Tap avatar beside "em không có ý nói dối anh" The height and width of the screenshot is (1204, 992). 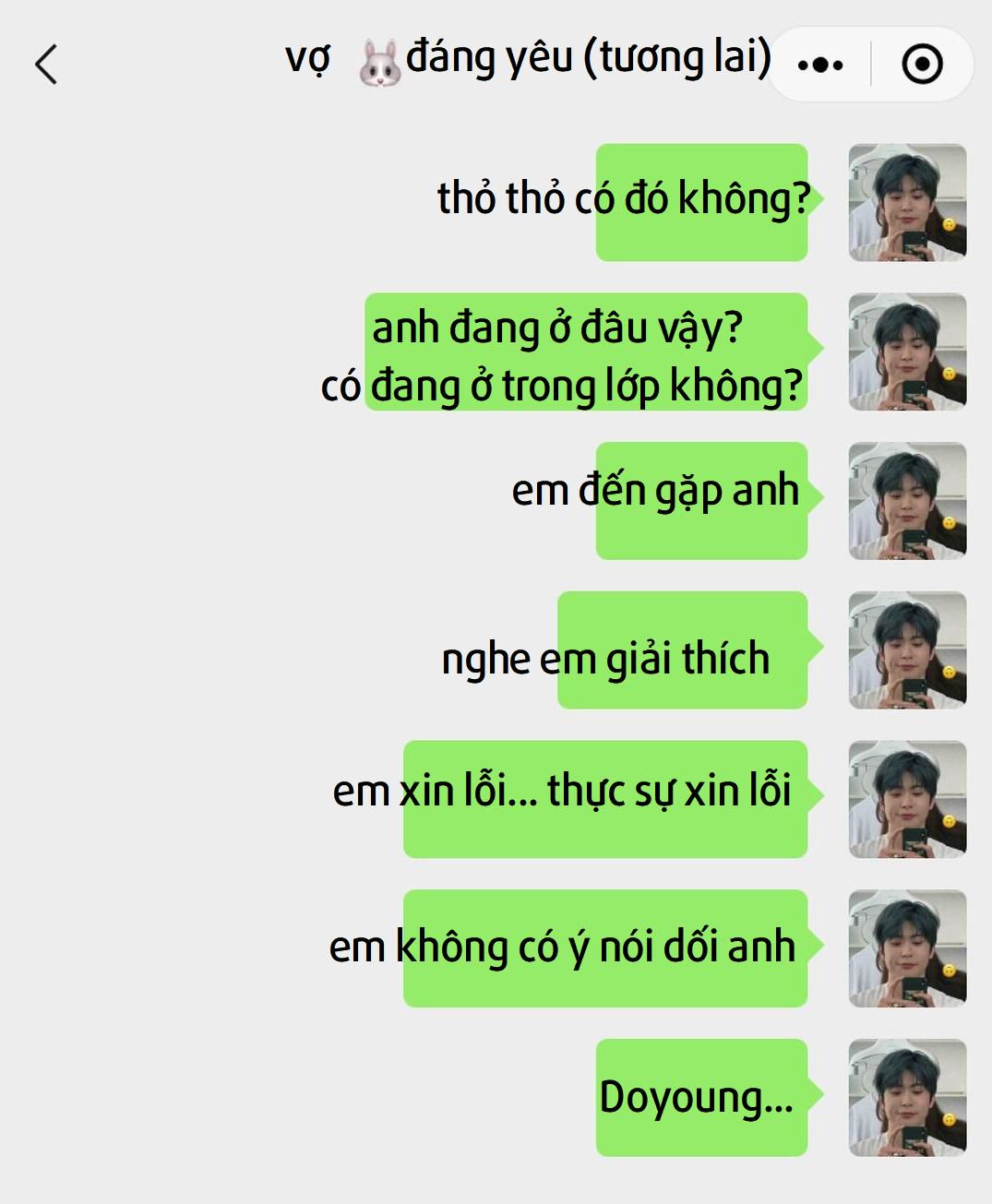907,948
